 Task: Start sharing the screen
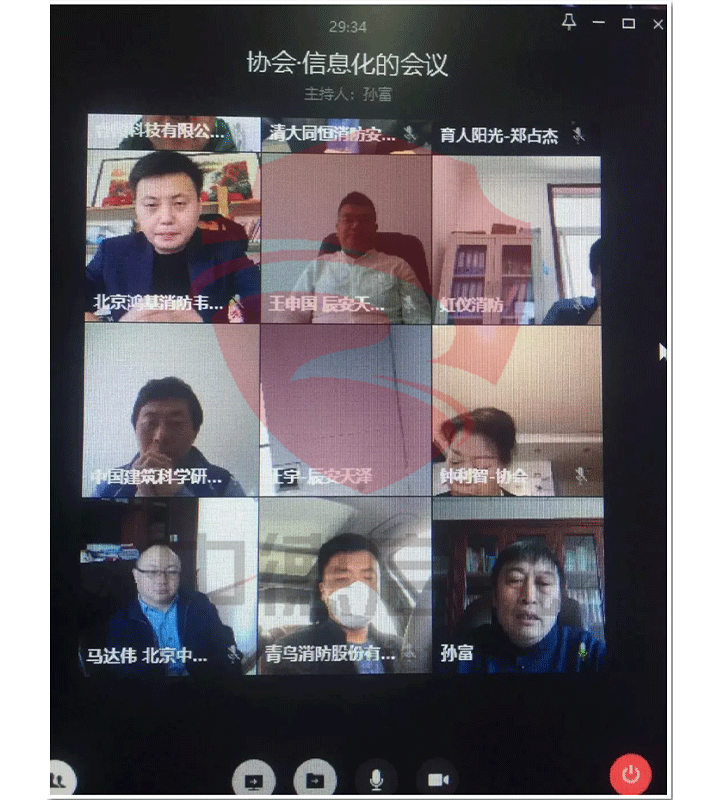point(253,779)
